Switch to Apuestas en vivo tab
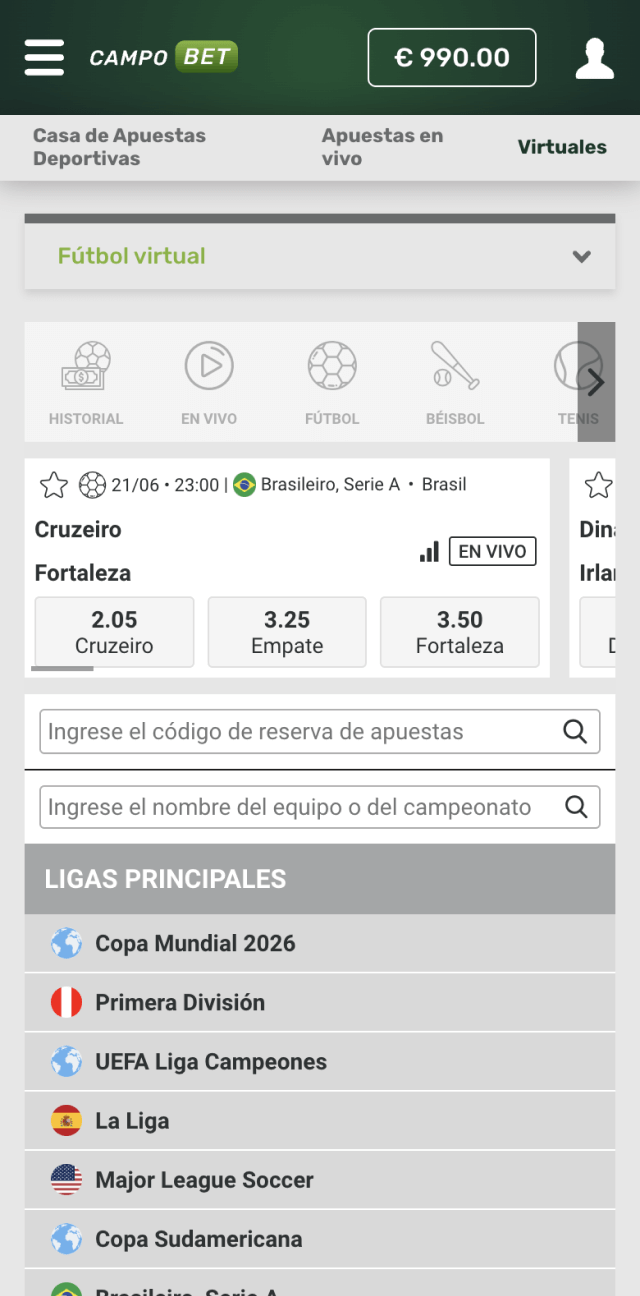This screenshot has height=1296, width=640. [x=382, y=147]
